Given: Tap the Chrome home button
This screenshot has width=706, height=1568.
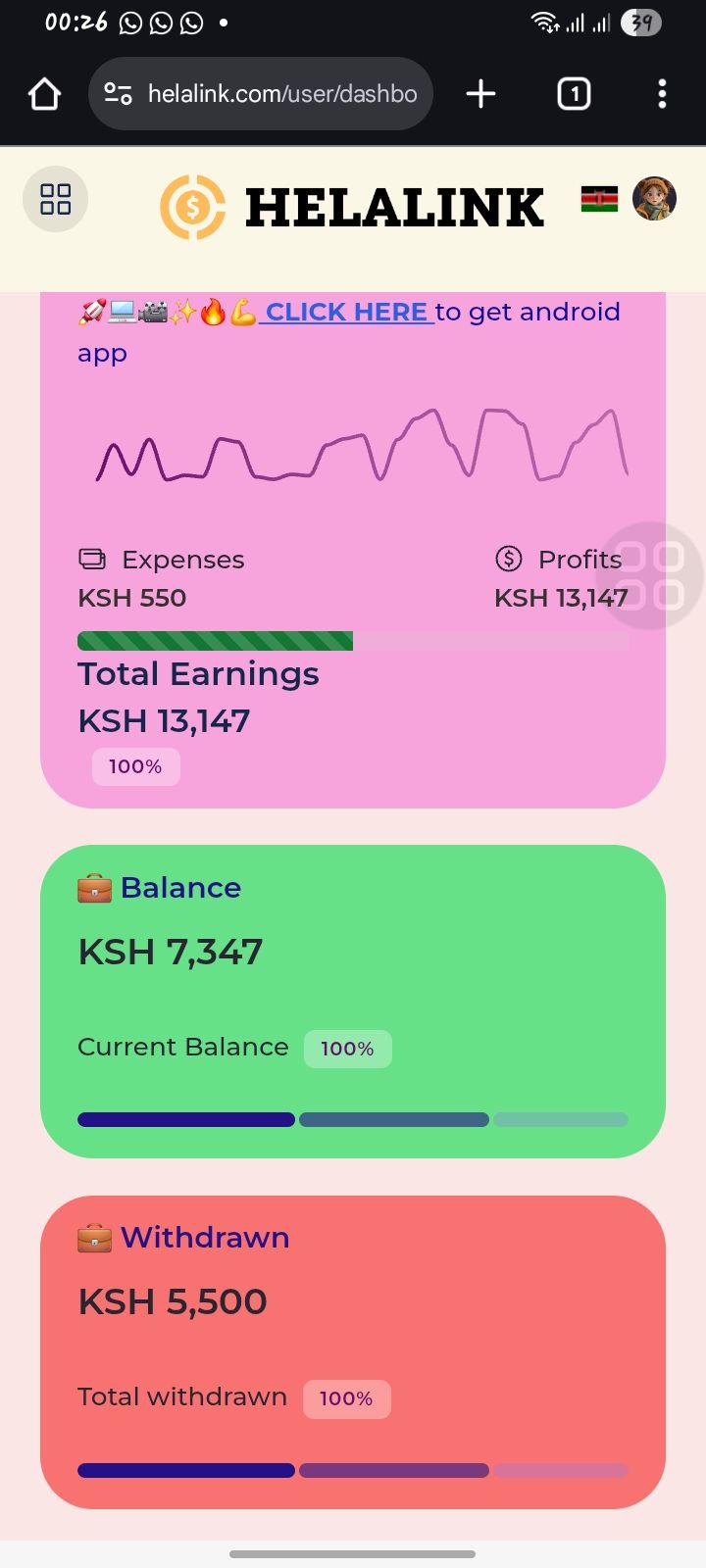Looking at the screenshot, I should [x=43, y=93].
